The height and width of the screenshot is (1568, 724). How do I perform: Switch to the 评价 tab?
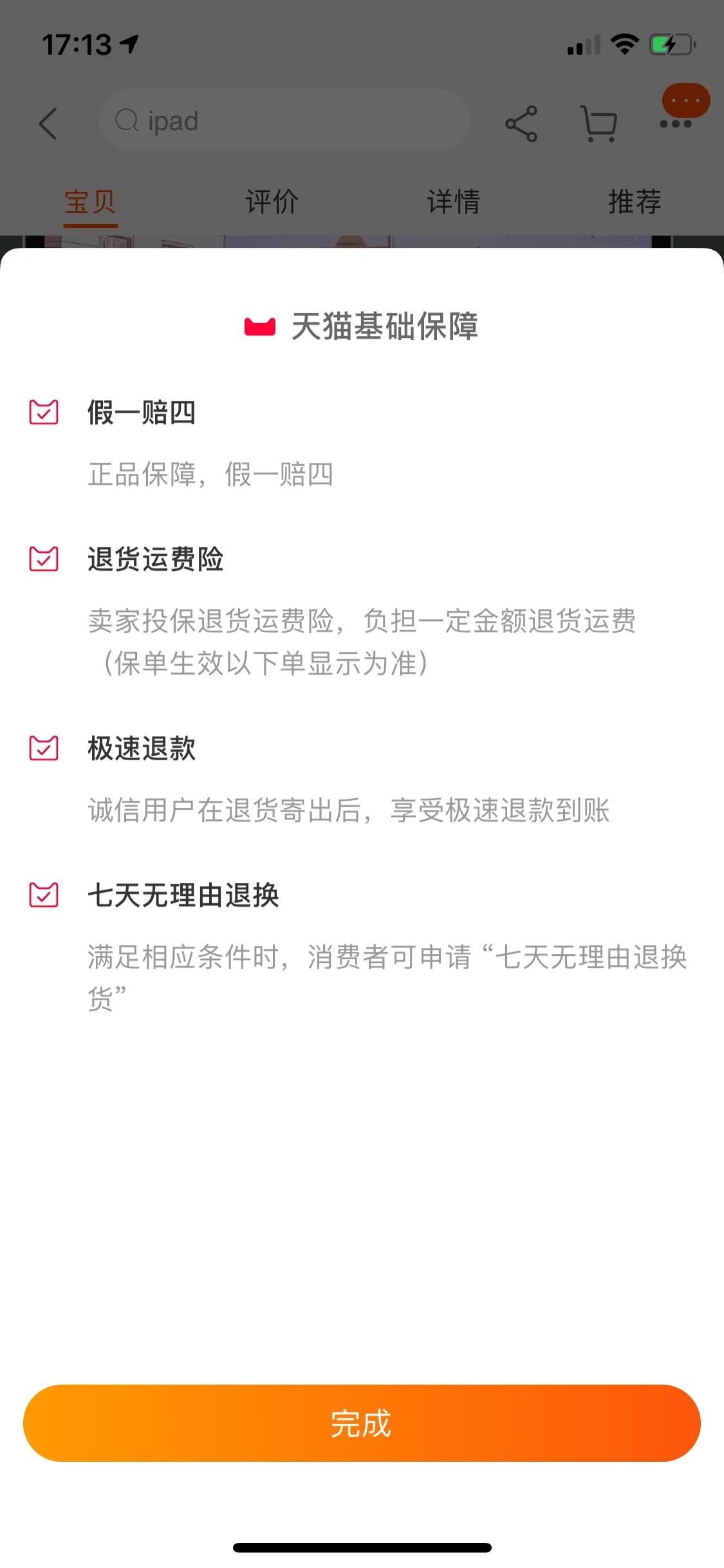tap(270, 201)
